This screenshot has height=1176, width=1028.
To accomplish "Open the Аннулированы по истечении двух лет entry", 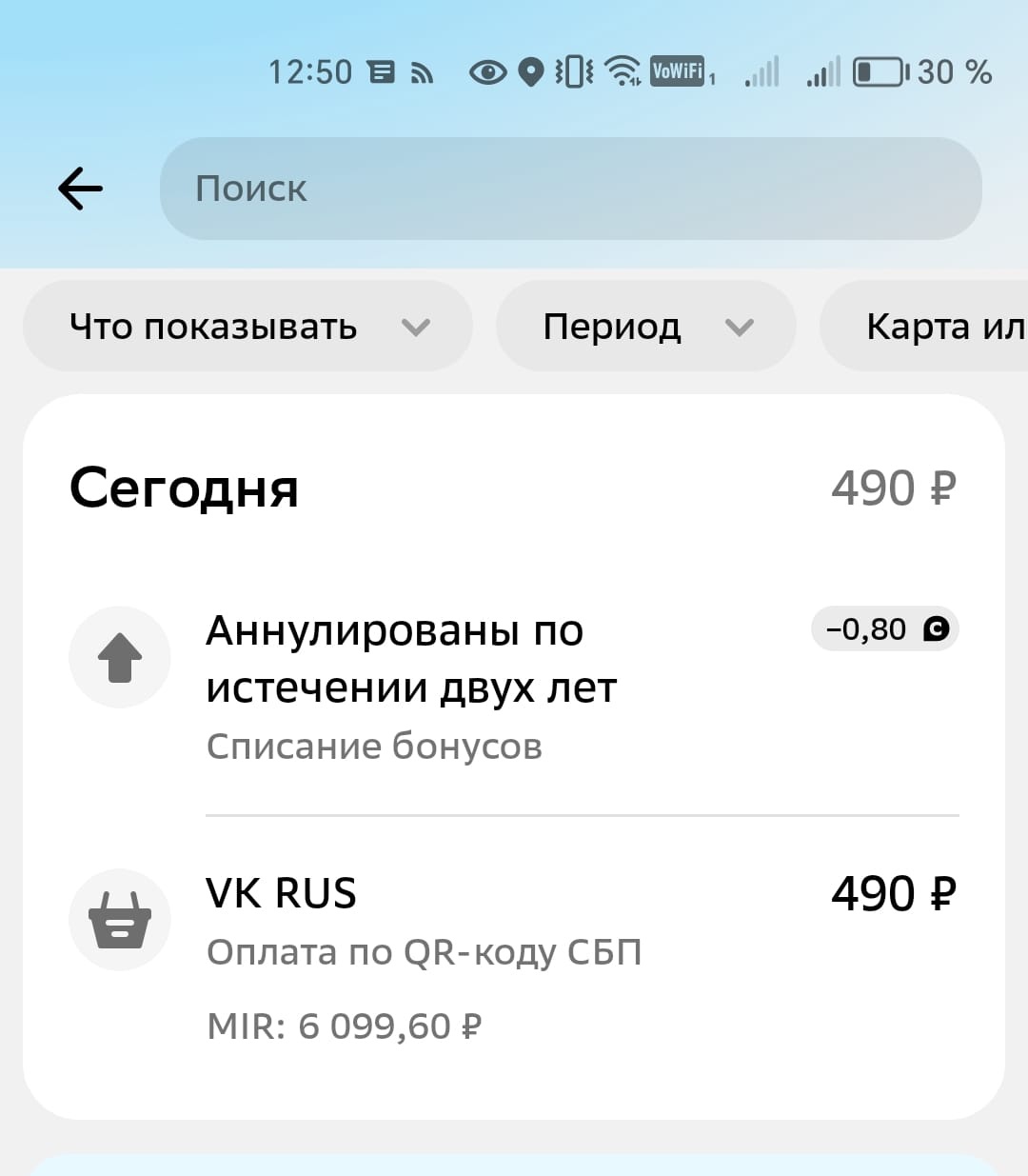I will click(x=514, y=686).
